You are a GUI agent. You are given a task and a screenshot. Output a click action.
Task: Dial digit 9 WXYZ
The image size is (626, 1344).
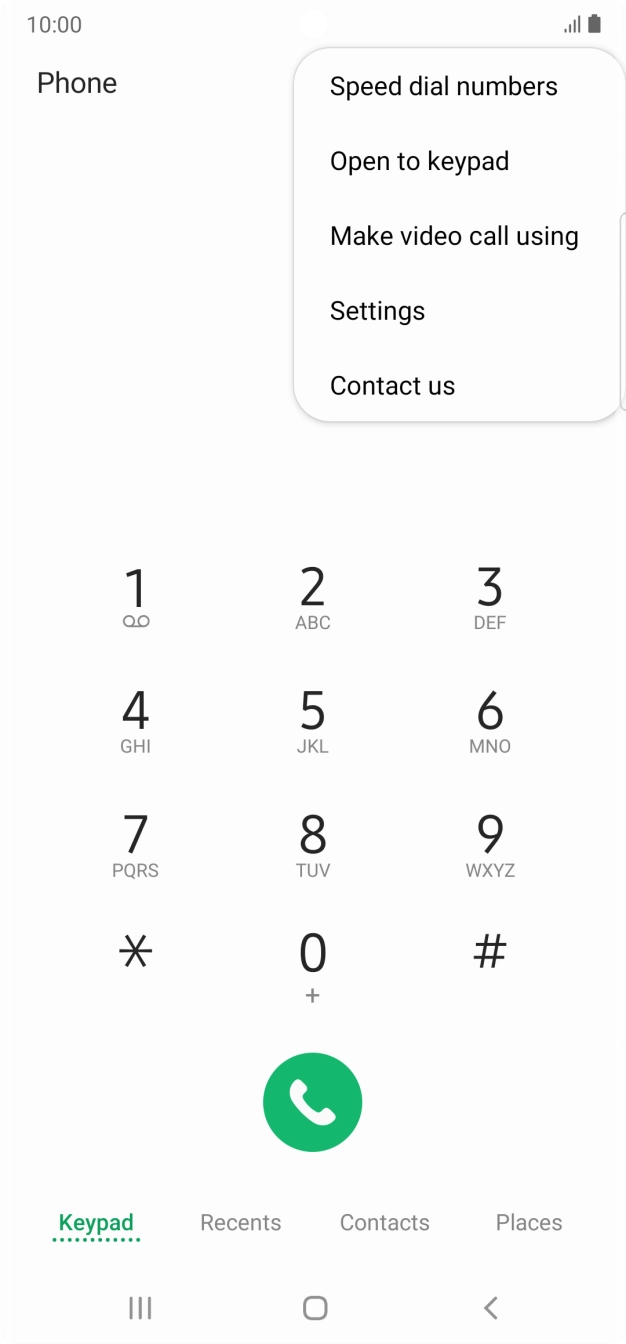click(x=489, y=845)
